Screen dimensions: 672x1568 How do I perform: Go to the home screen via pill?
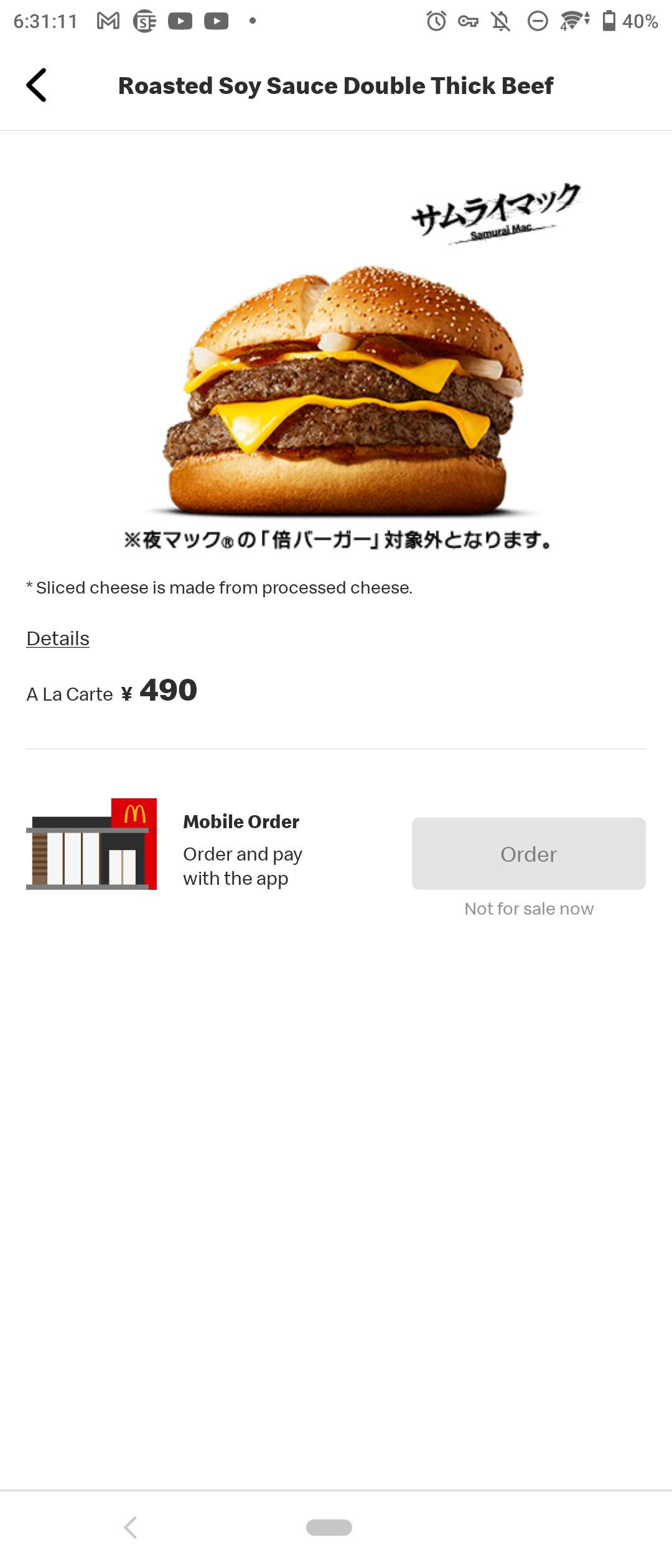(x=329, y=1528)
